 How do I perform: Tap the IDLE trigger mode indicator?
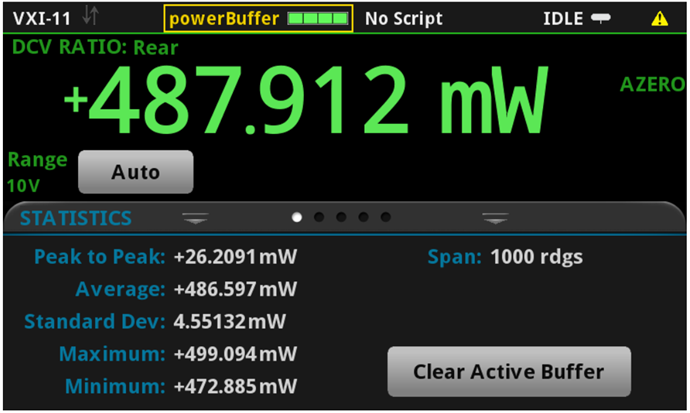coord(577,17)
